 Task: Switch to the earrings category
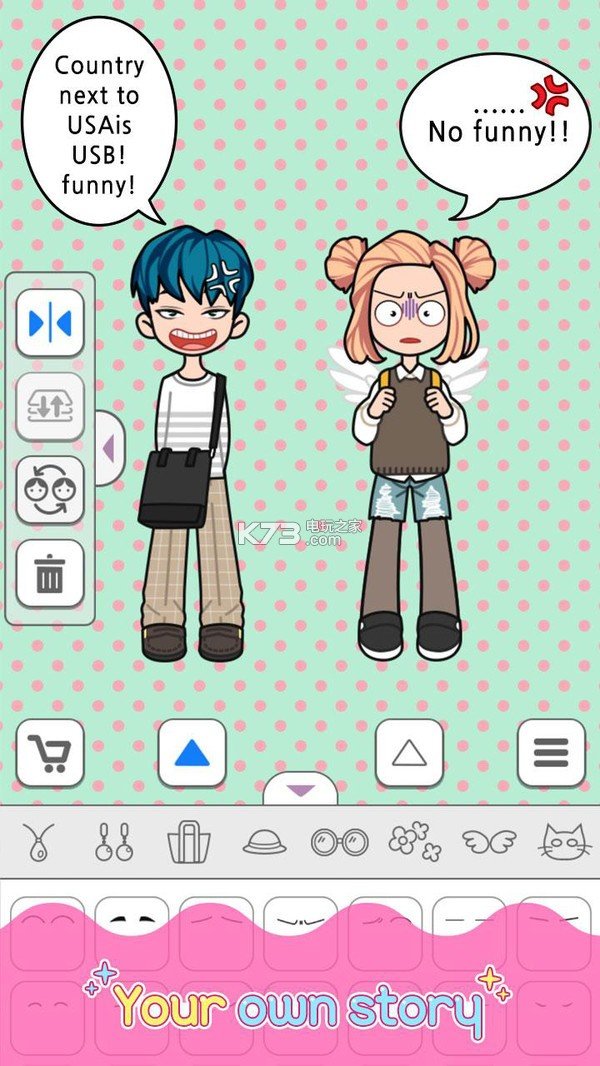tap(113, 842)
